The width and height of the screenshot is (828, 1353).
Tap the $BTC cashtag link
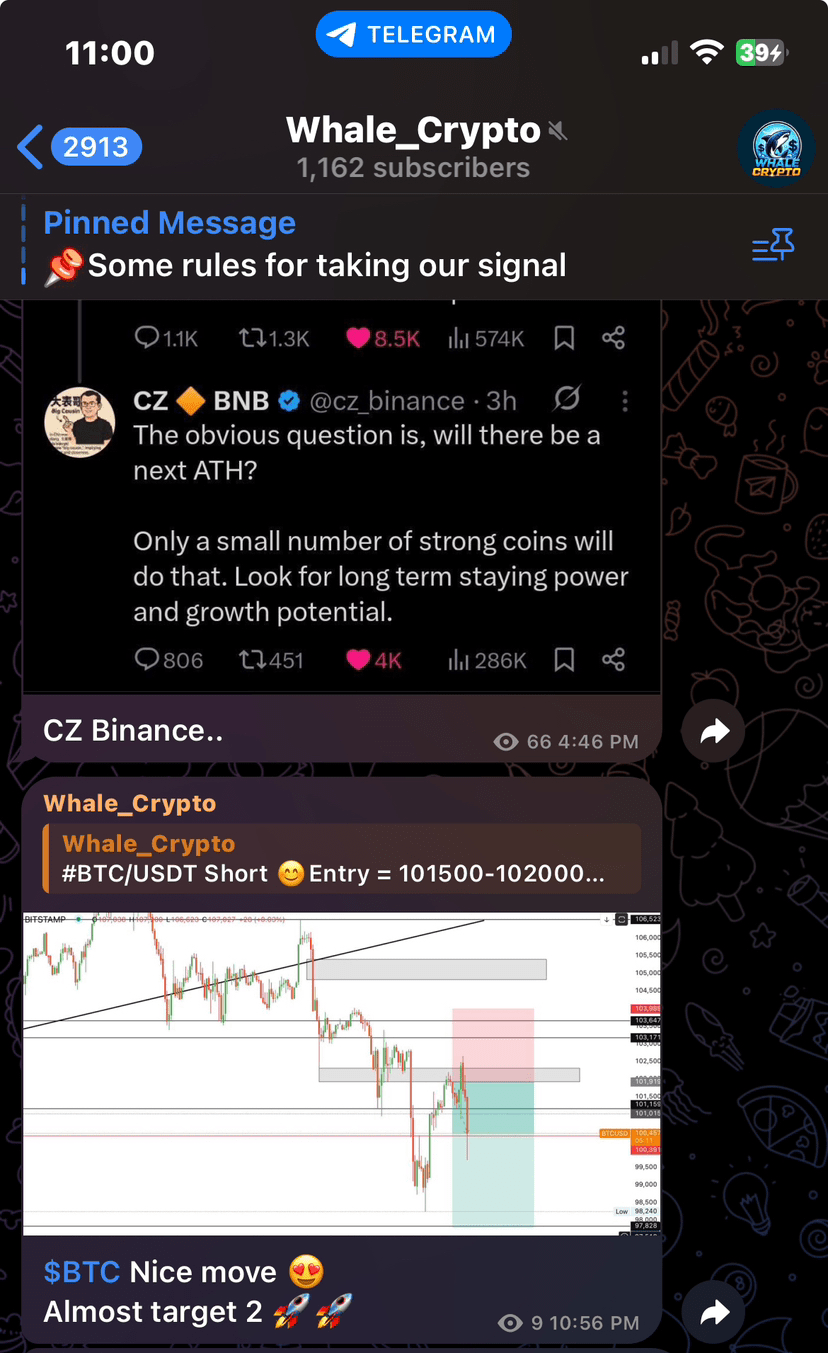[81, 1272]
